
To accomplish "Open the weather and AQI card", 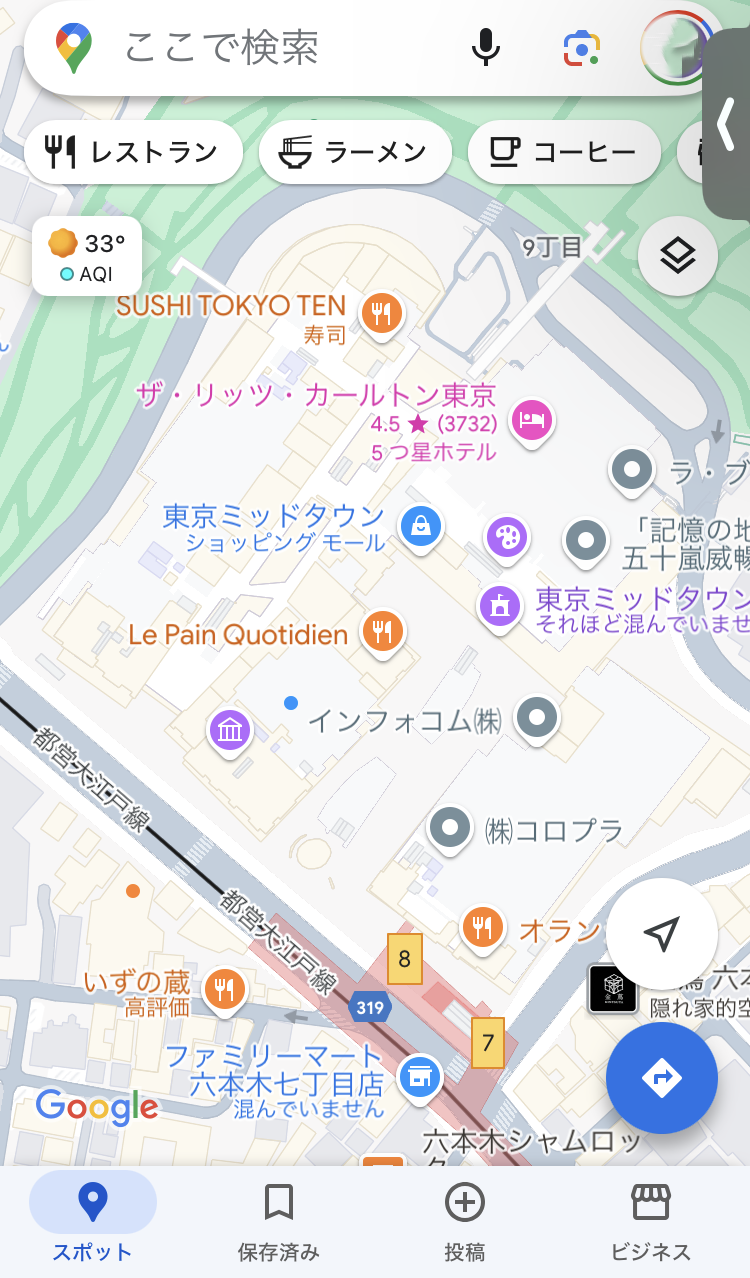I will pos(87,256).
